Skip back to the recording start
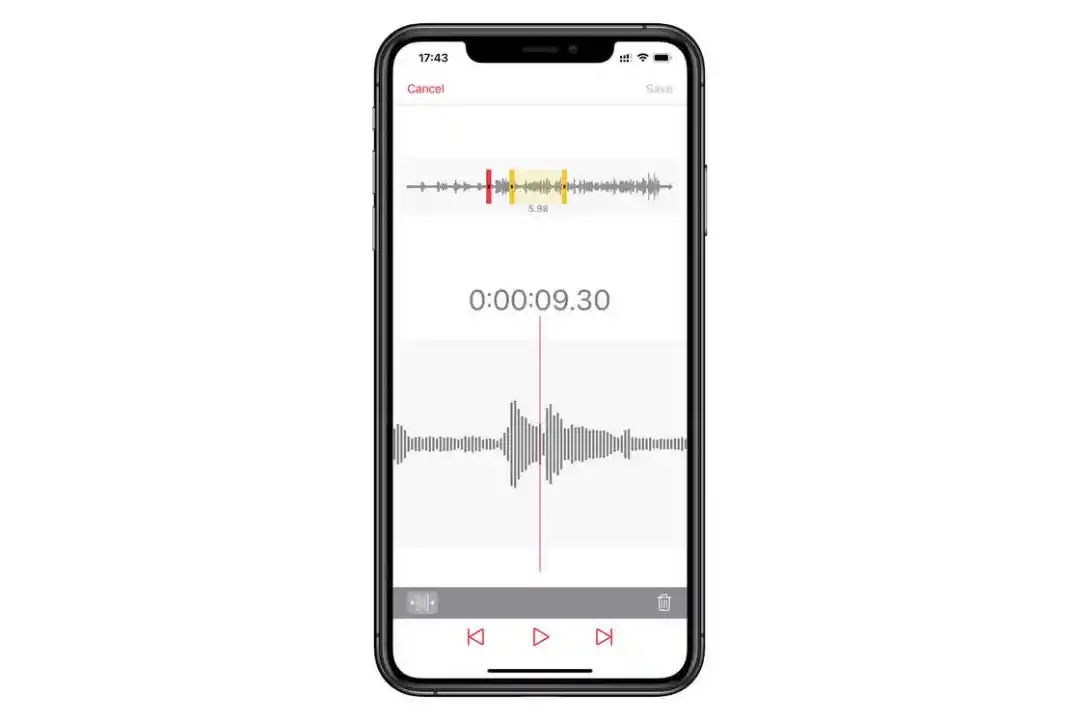The height and width of the screenshot is (720, 1080). (x=476, y=637)
